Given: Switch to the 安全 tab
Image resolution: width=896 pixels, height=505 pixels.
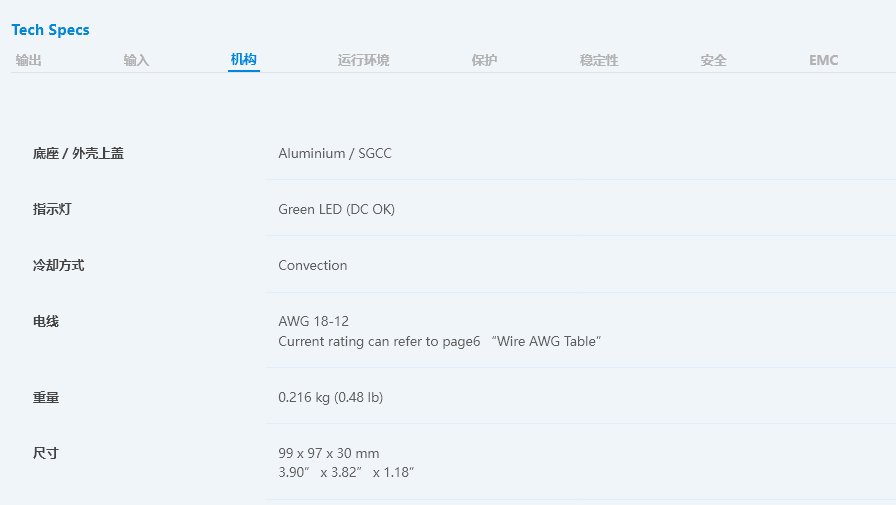Looking at the screenshot, I should point(714,60).
